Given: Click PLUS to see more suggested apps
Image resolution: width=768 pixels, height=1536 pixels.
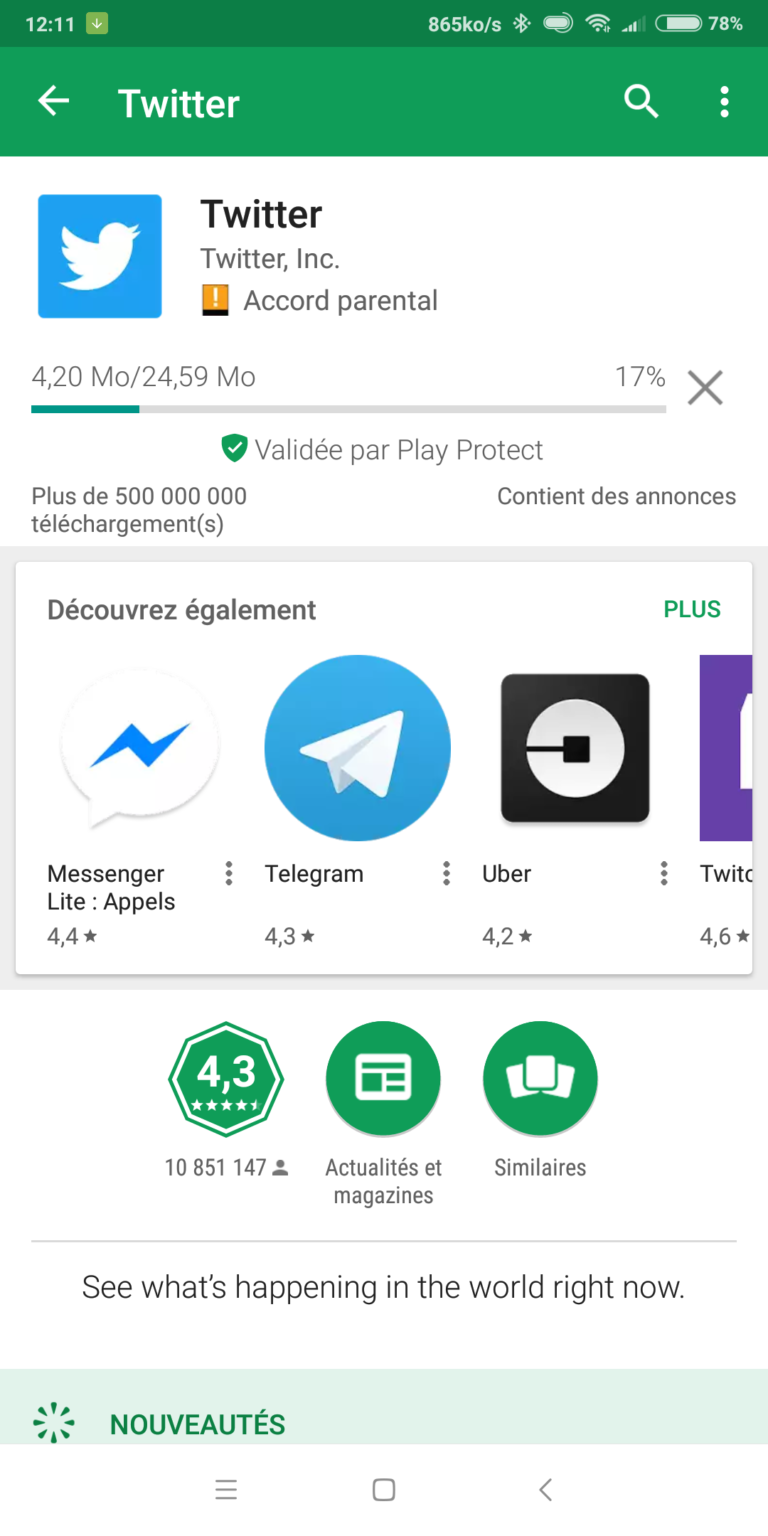Looking at the screenshot, I should (x=692, y=609).
